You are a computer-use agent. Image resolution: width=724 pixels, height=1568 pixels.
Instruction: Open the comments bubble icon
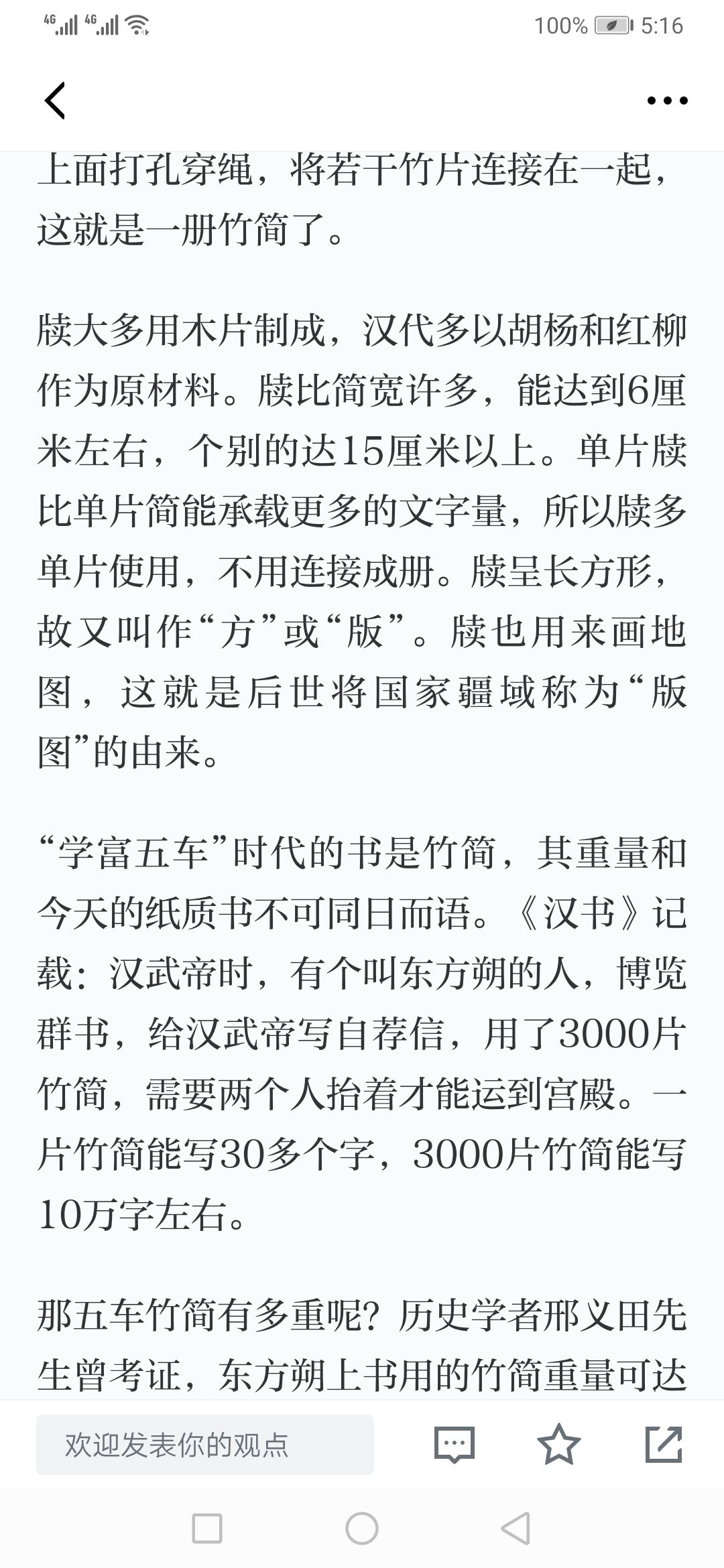click(455, 1445)
